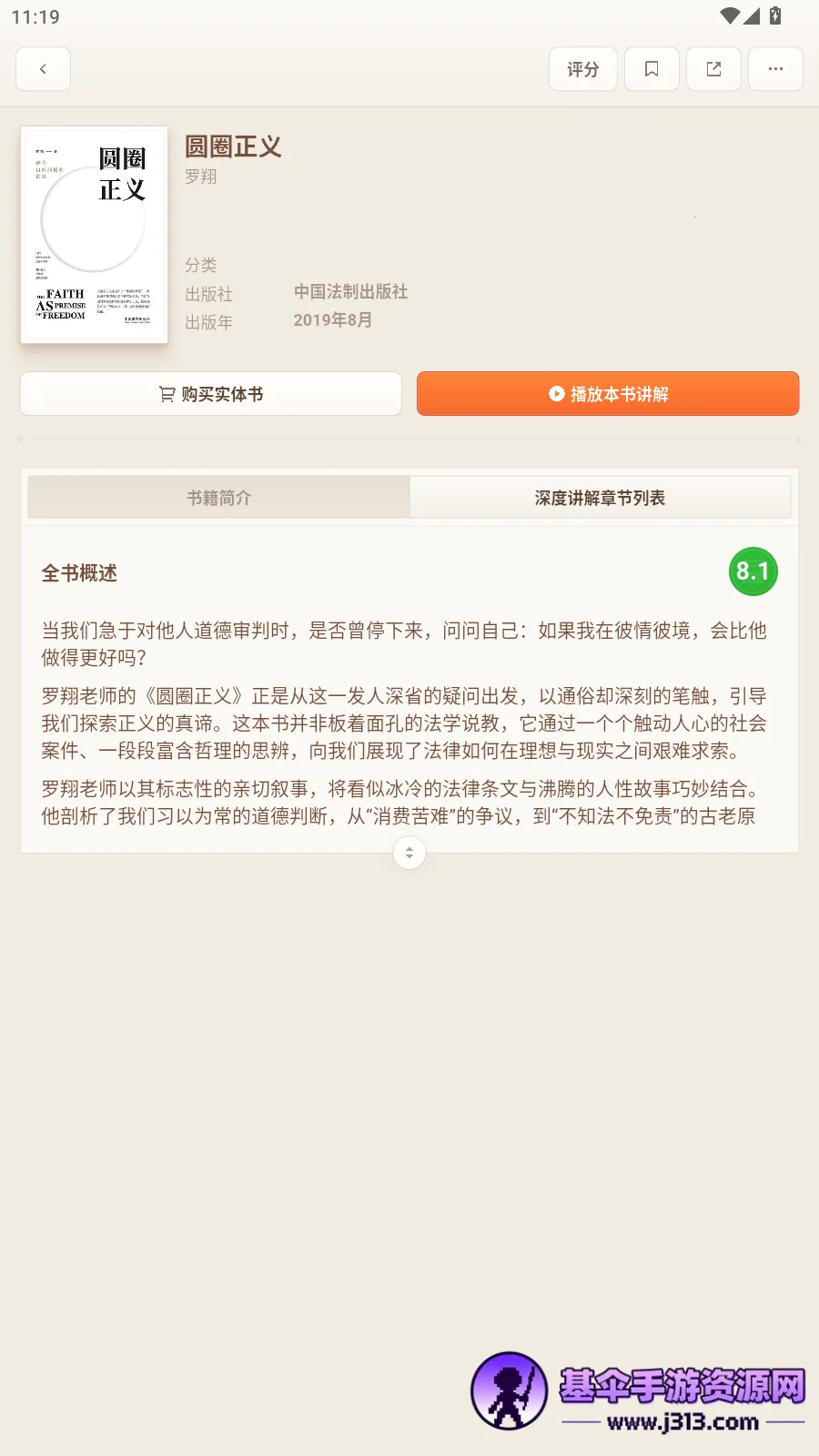Tap the 评分 button at top
Screen dimensions: 819x1456
[x=582, y=68]
